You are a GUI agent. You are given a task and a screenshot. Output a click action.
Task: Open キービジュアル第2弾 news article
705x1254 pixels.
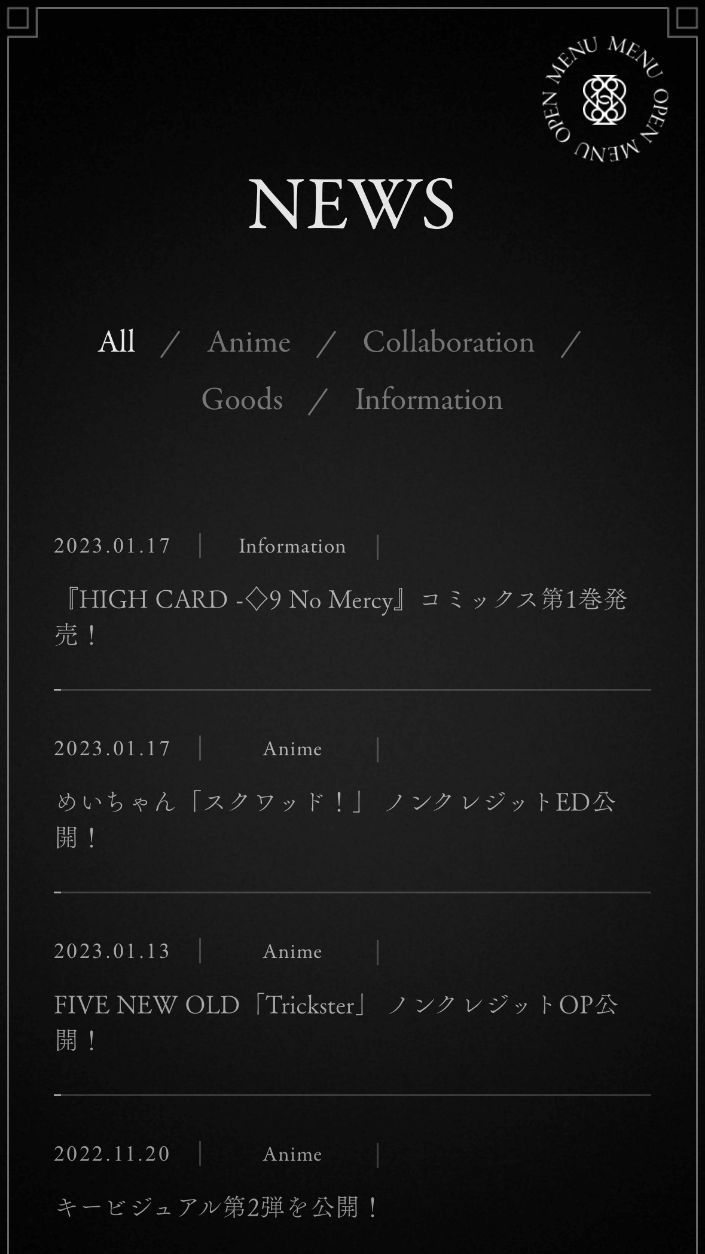[218, 1207]
